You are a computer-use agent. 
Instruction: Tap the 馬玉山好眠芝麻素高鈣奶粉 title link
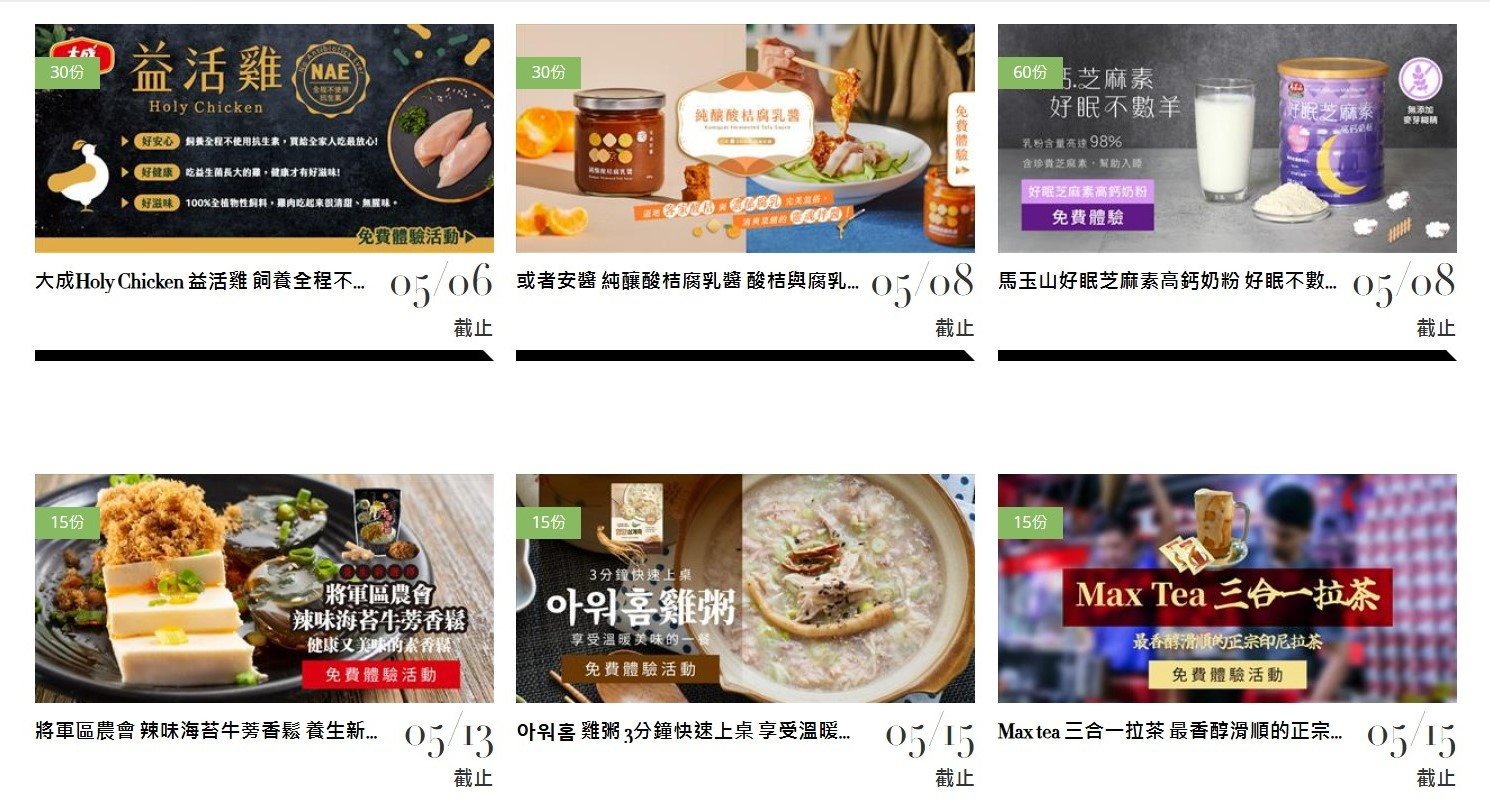pyautogui.click(x=1167, y=282)
